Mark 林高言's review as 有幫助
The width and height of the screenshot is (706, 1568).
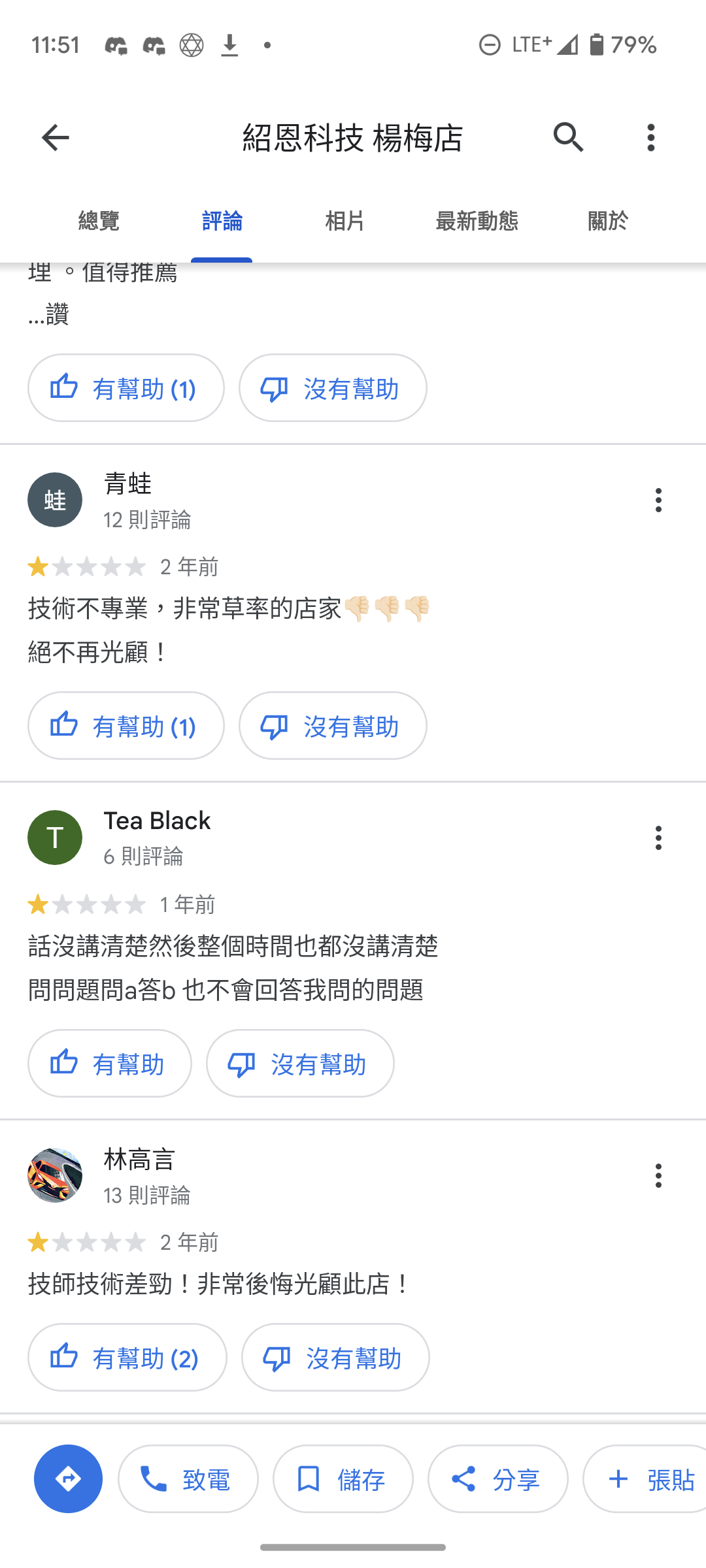127,1358
